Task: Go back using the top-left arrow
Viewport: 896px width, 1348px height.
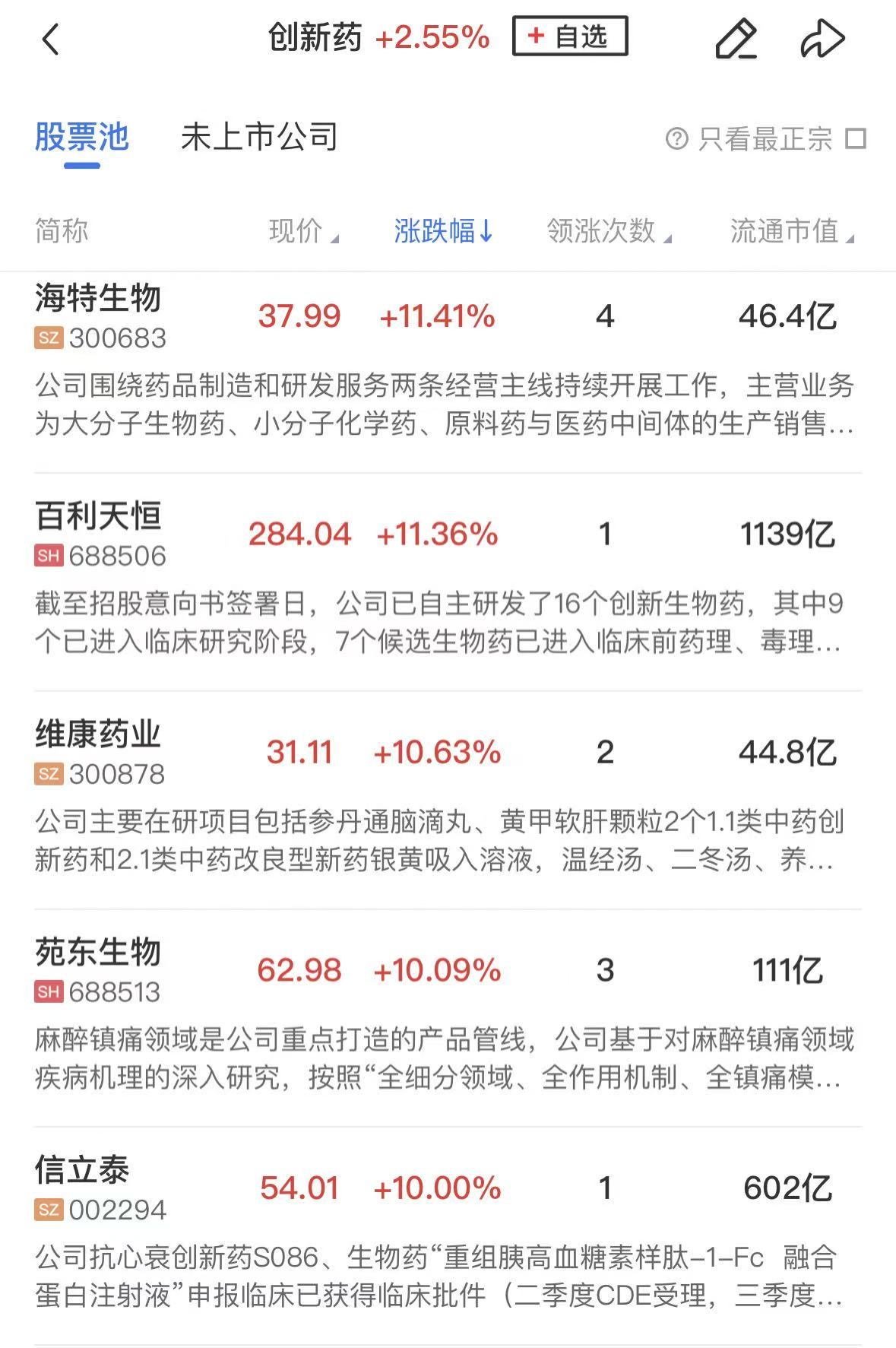Action: pos(50,40)
